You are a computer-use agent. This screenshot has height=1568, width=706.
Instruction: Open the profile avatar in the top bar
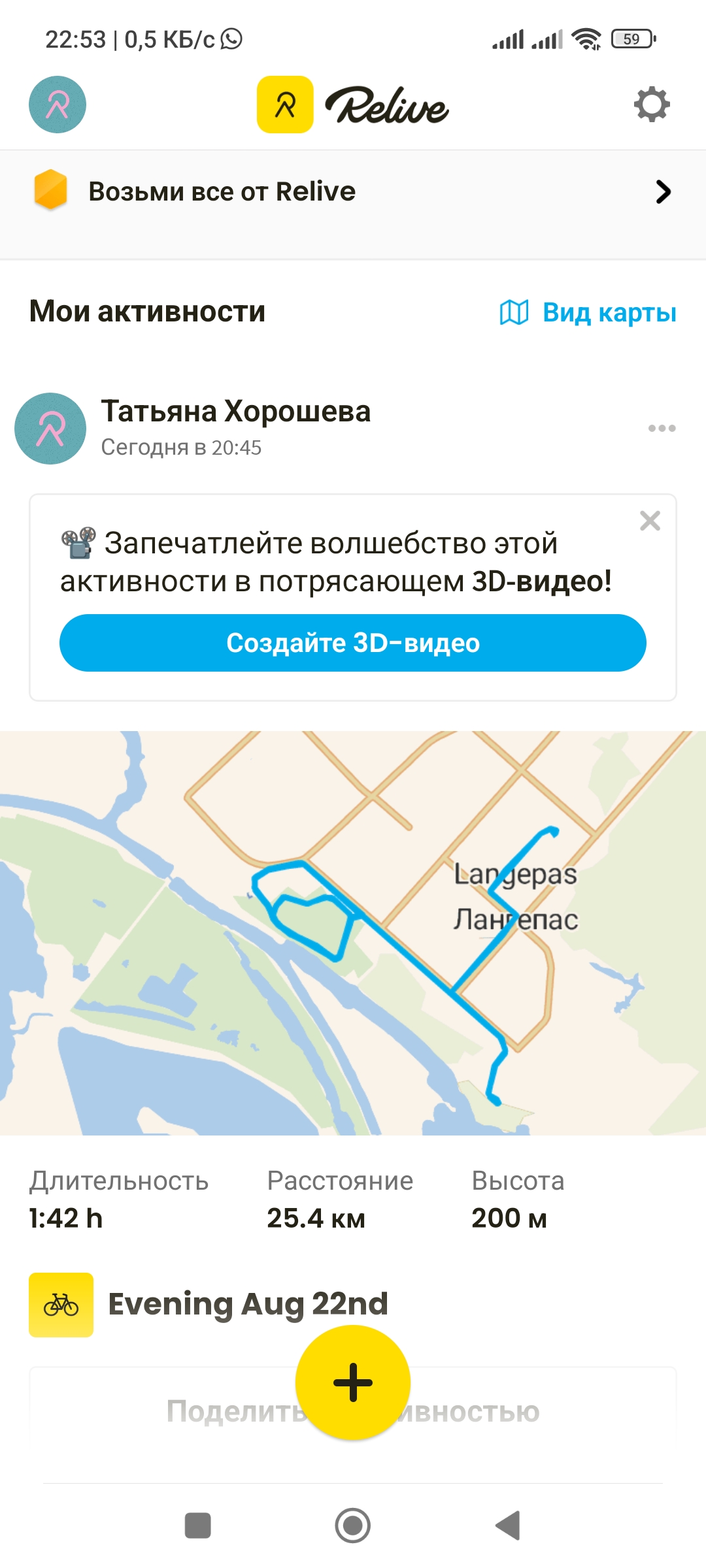58,105
